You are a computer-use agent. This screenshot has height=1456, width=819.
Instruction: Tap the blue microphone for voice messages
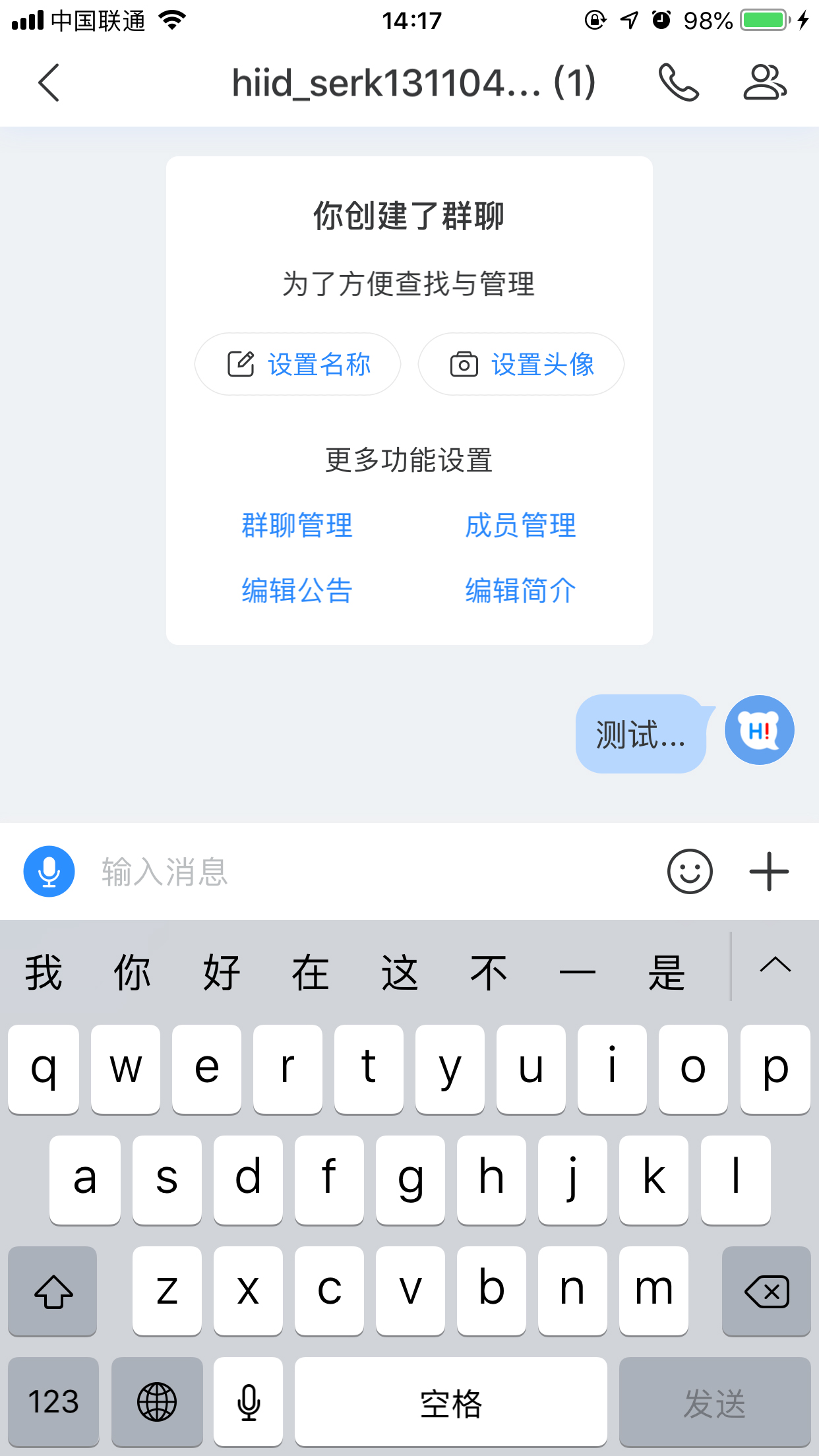48,870
